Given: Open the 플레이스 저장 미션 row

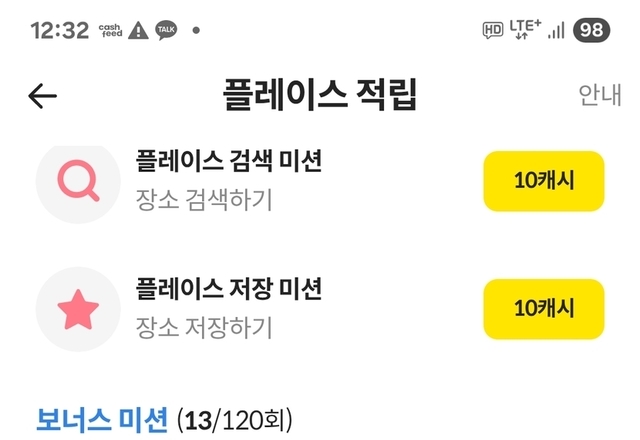Looking at the screenshot, I should coord(320,309).
